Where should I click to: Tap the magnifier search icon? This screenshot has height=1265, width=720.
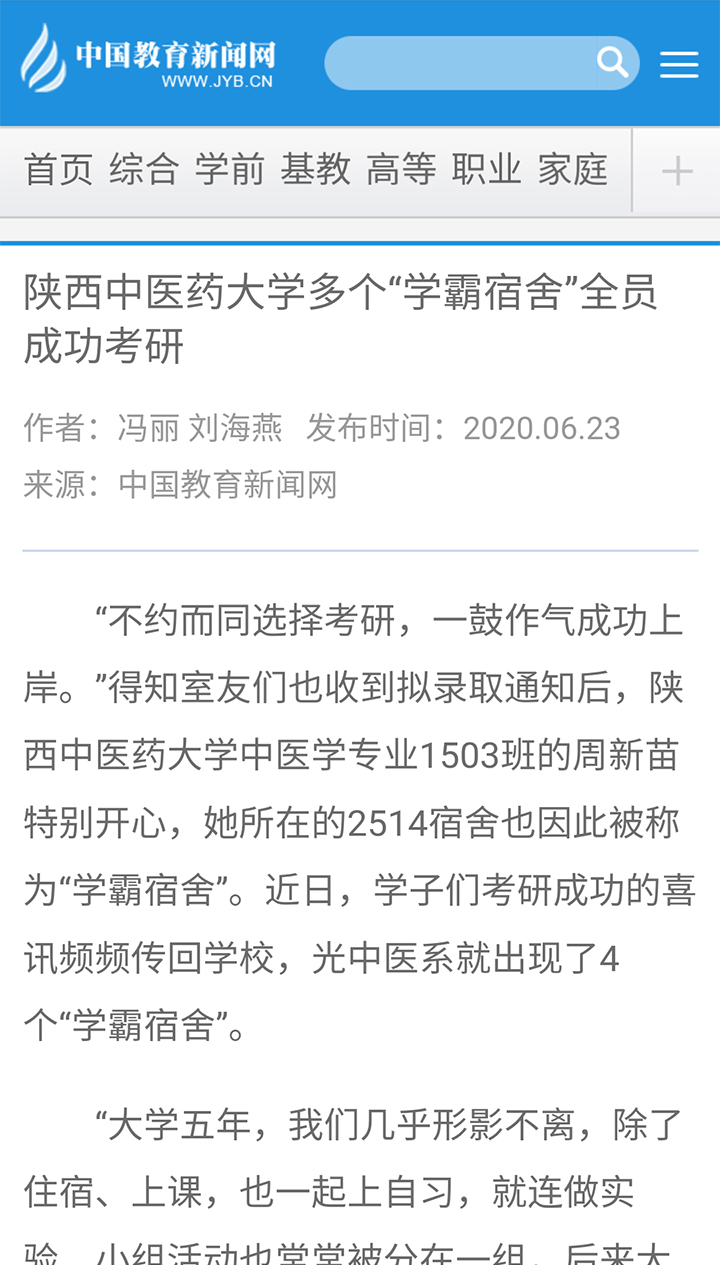point(613,63)
